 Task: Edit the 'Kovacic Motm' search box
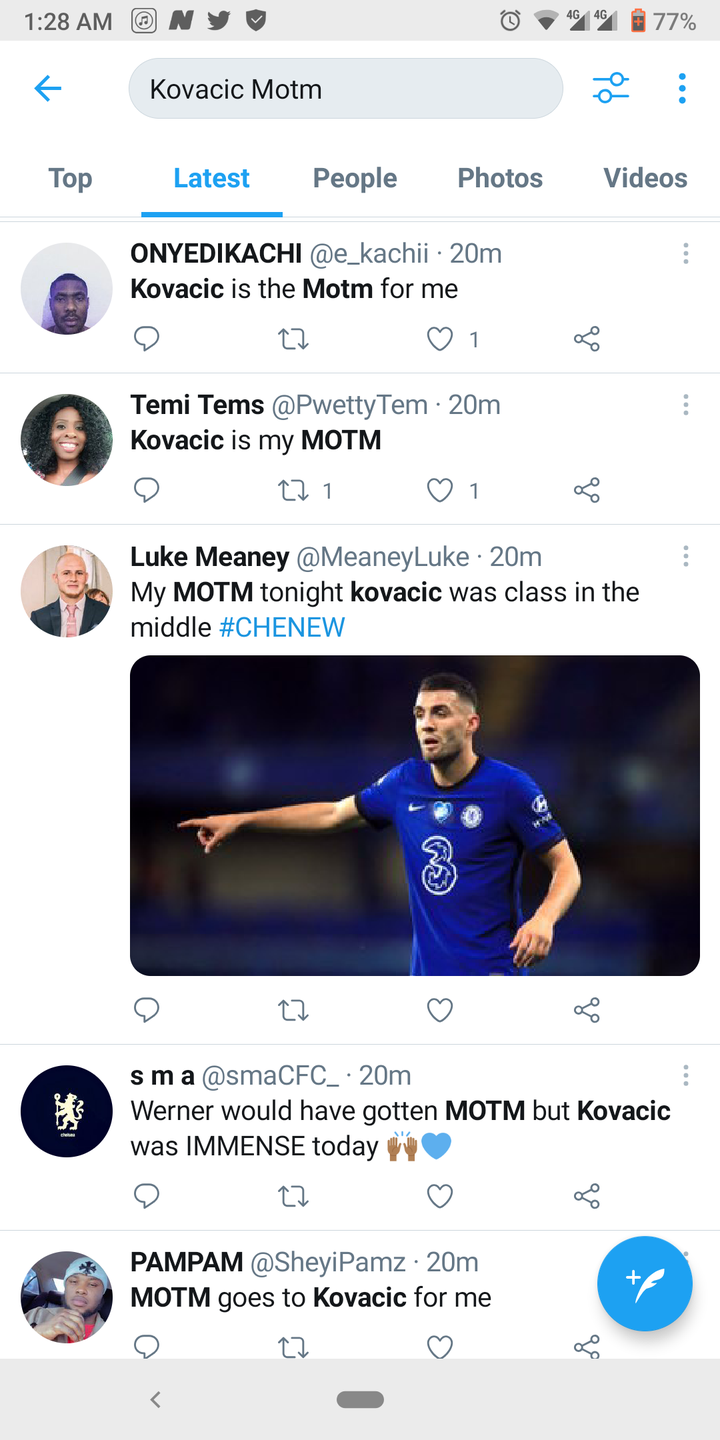345,89
